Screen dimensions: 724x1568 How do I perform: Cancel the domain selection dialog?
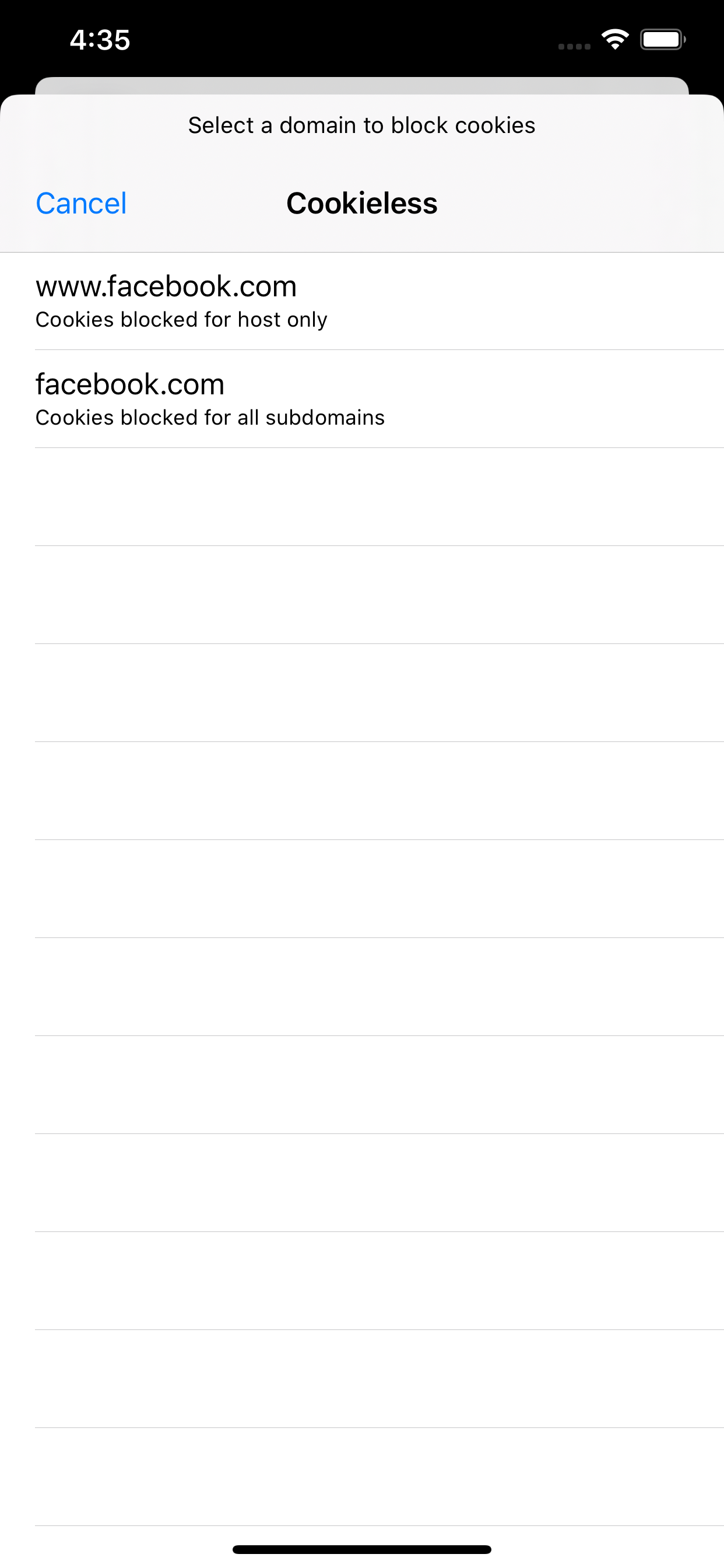coord(81,204)
